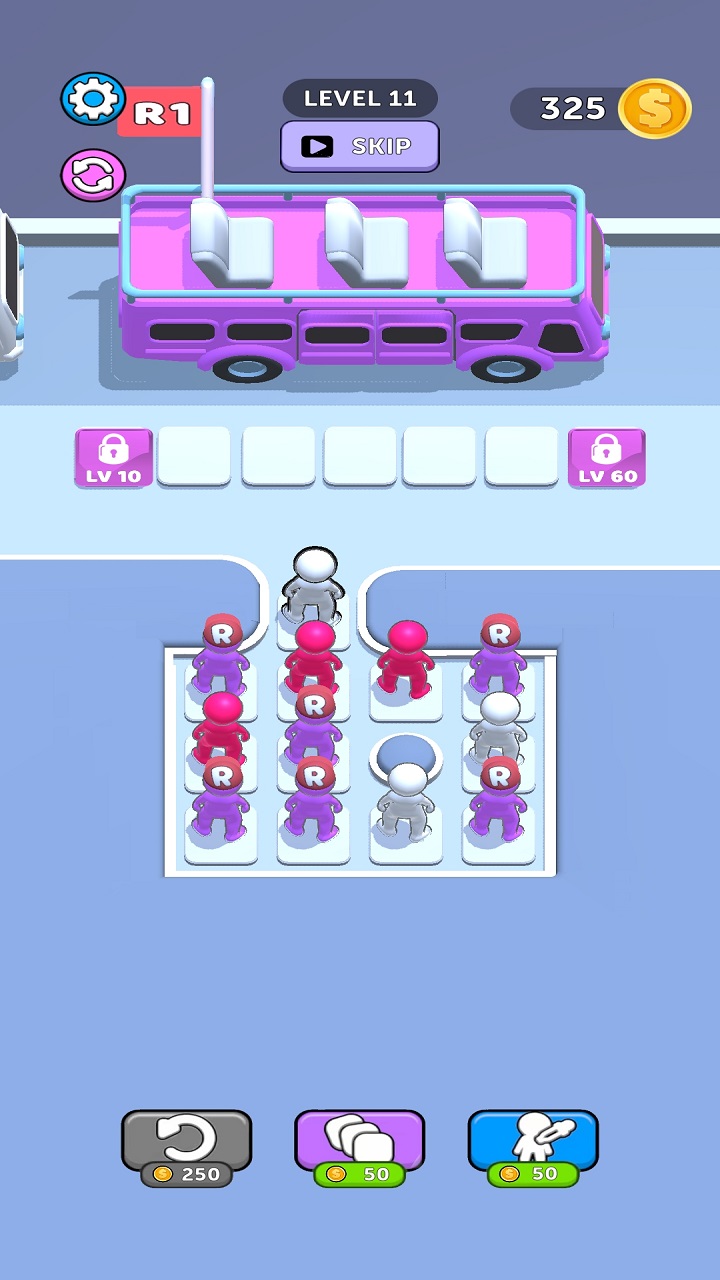Tap the R1 flag banner

pos(163,113)
